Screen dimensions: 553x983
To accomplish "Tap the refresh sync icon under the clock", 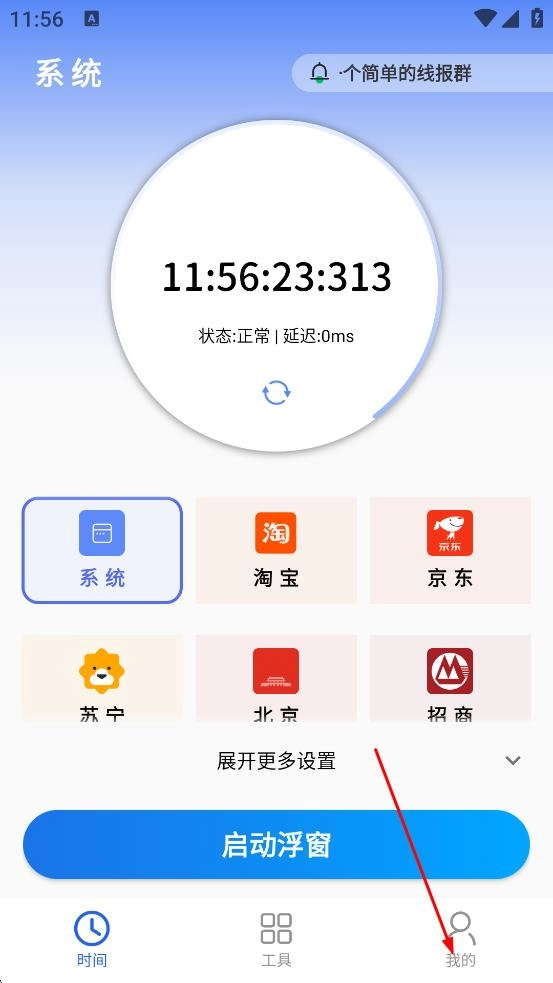I will [x=276, y=392].
